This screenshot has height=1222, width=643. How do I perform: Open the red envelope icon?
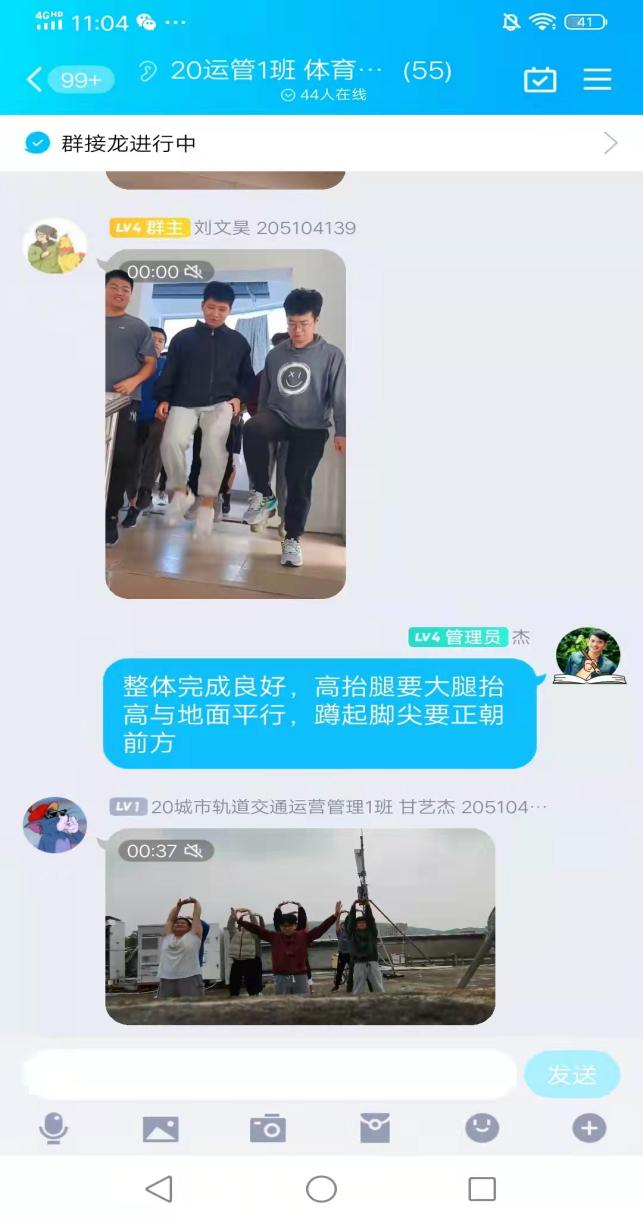click(375, 1129)
